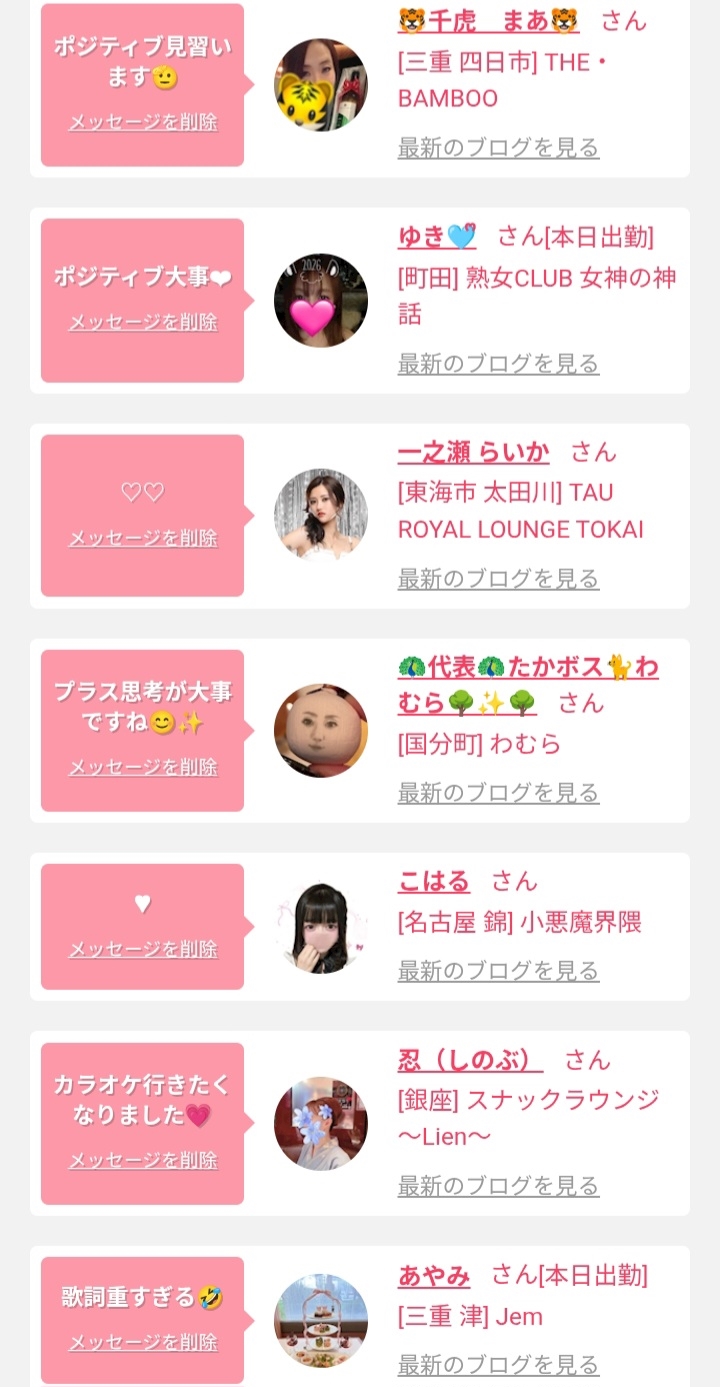The width and height of the screenshot is (720, 1387).
Task: Open たかボス わむら's profile name link
Action: click(528, 685)
